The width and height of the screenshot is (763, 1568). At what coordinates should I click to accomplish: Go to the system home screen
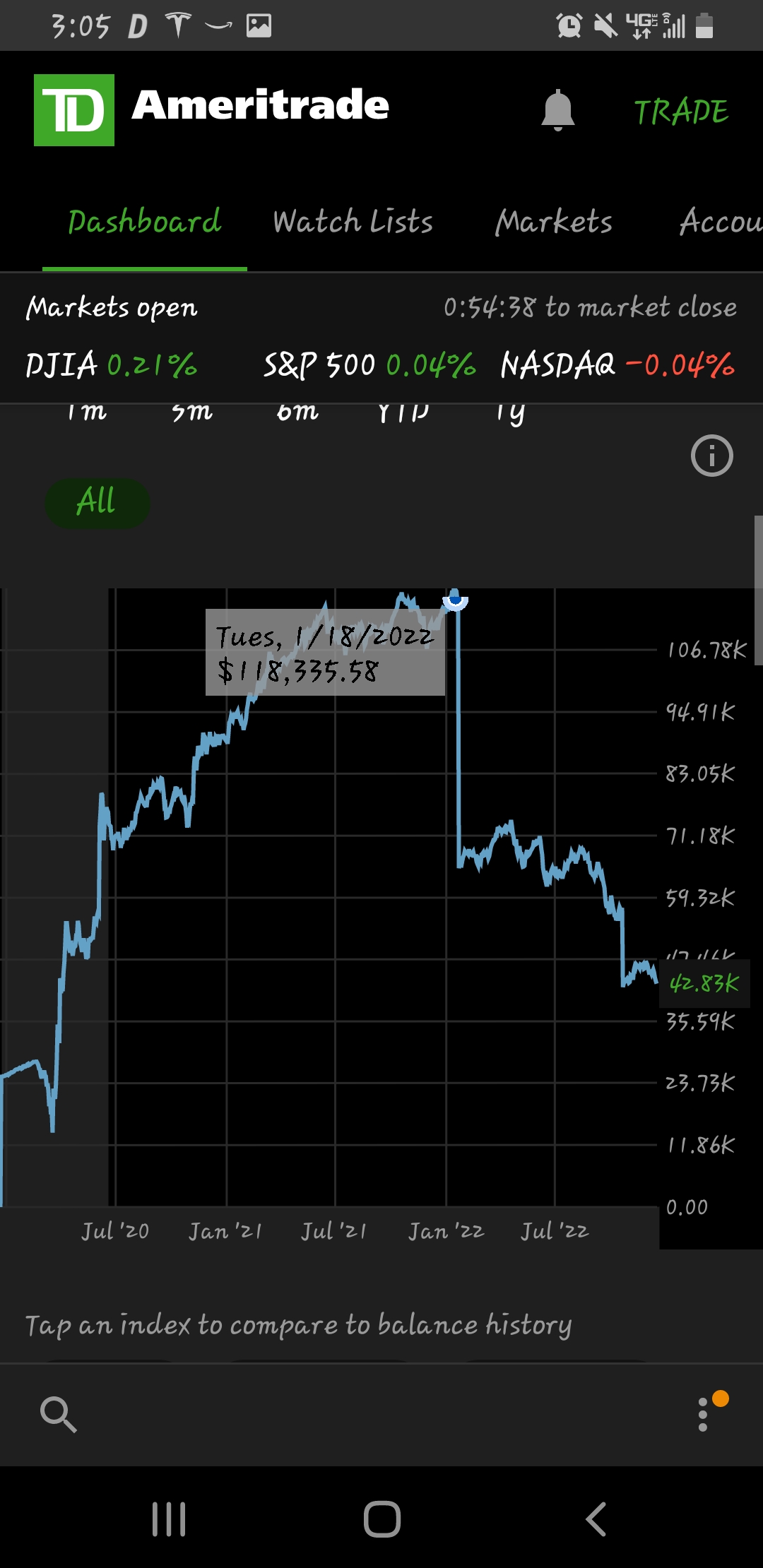[381, 1519]
